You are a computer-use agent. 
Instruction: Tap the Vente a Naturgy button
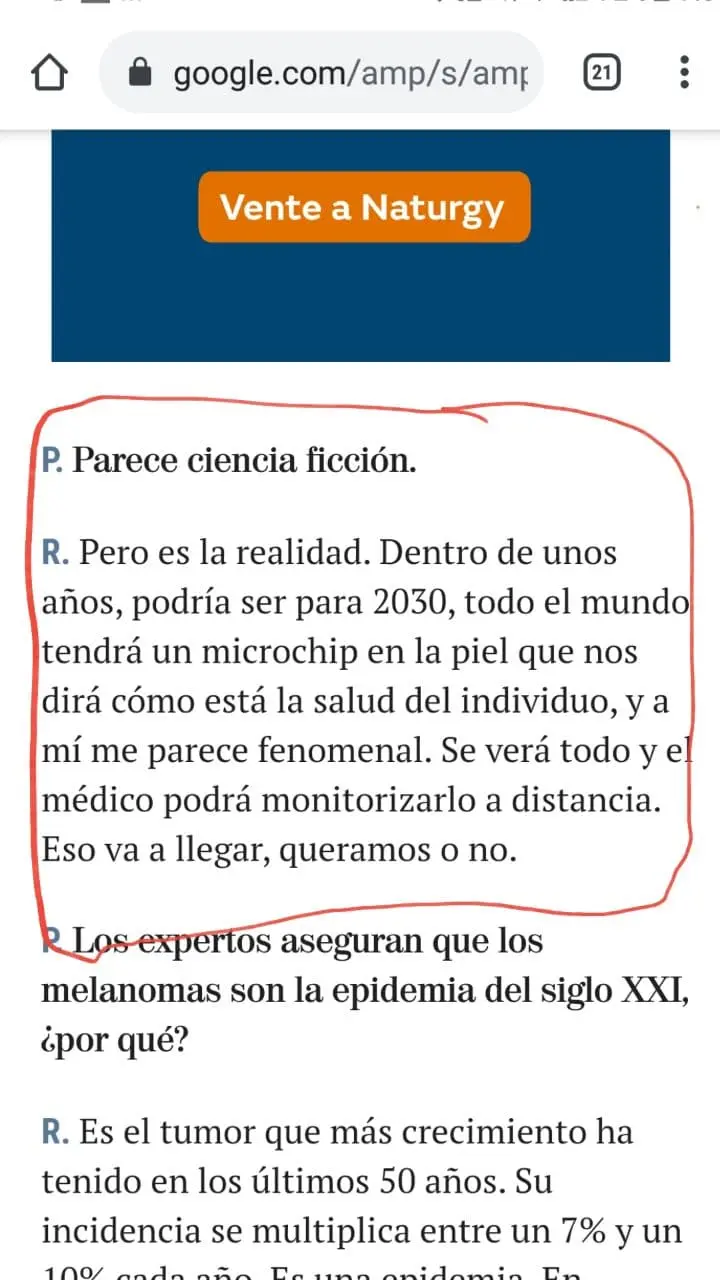click(x=364, y=207)
